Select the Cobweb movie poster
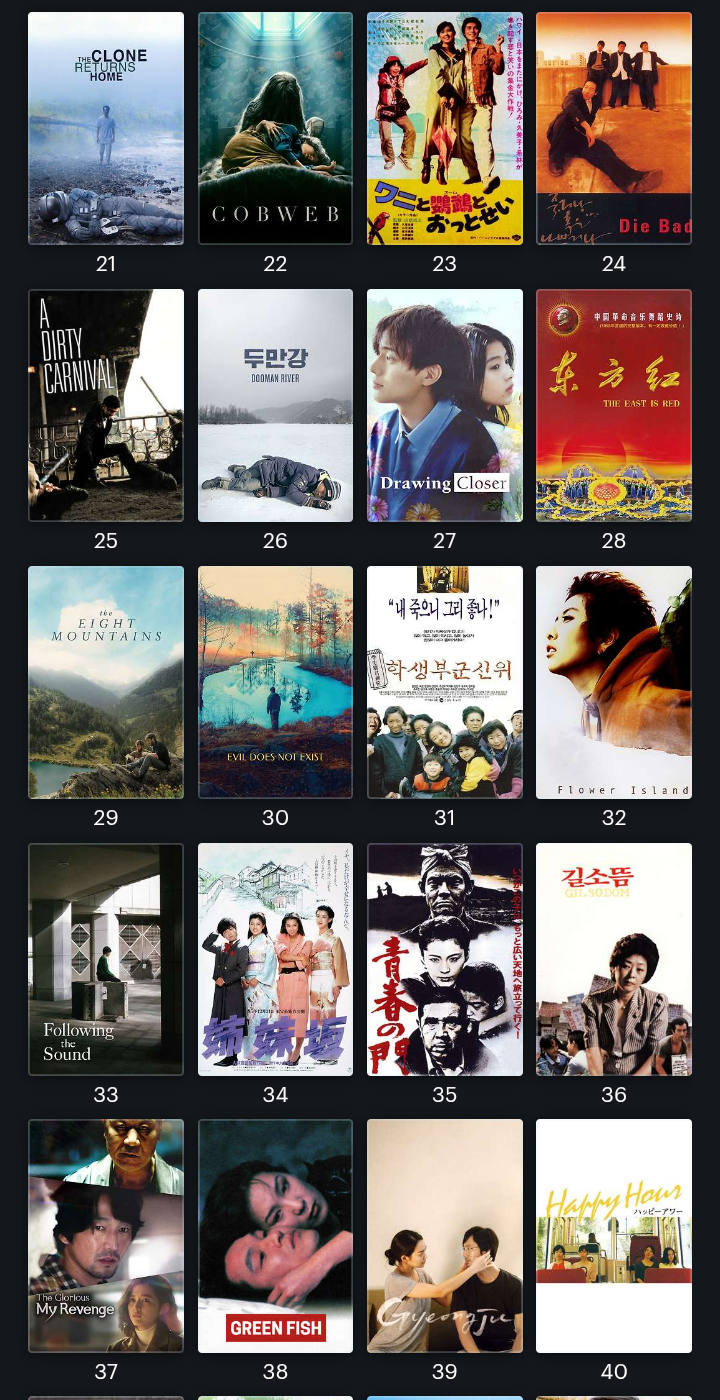 (275, 128)
